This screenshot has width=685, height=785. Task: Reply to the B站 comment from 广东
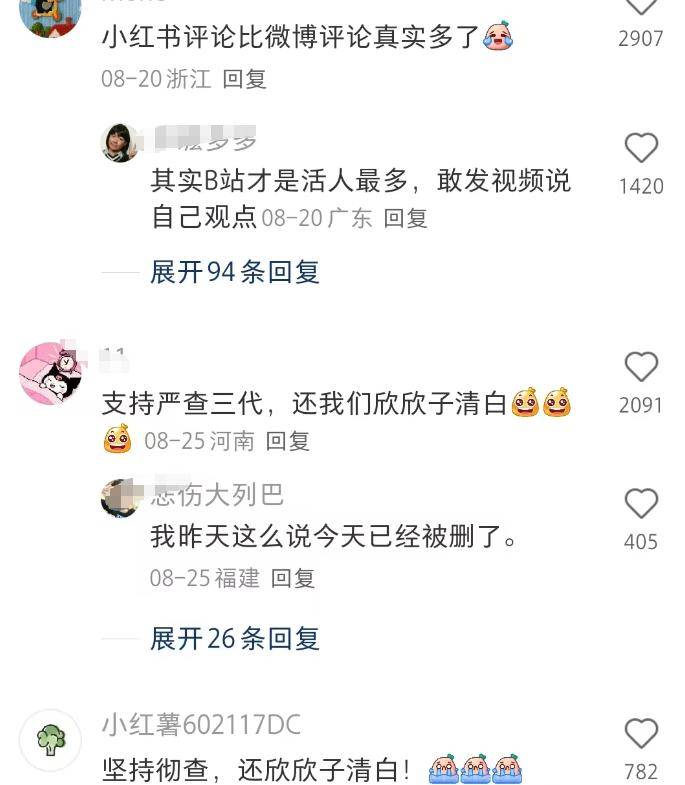point(406,217)
